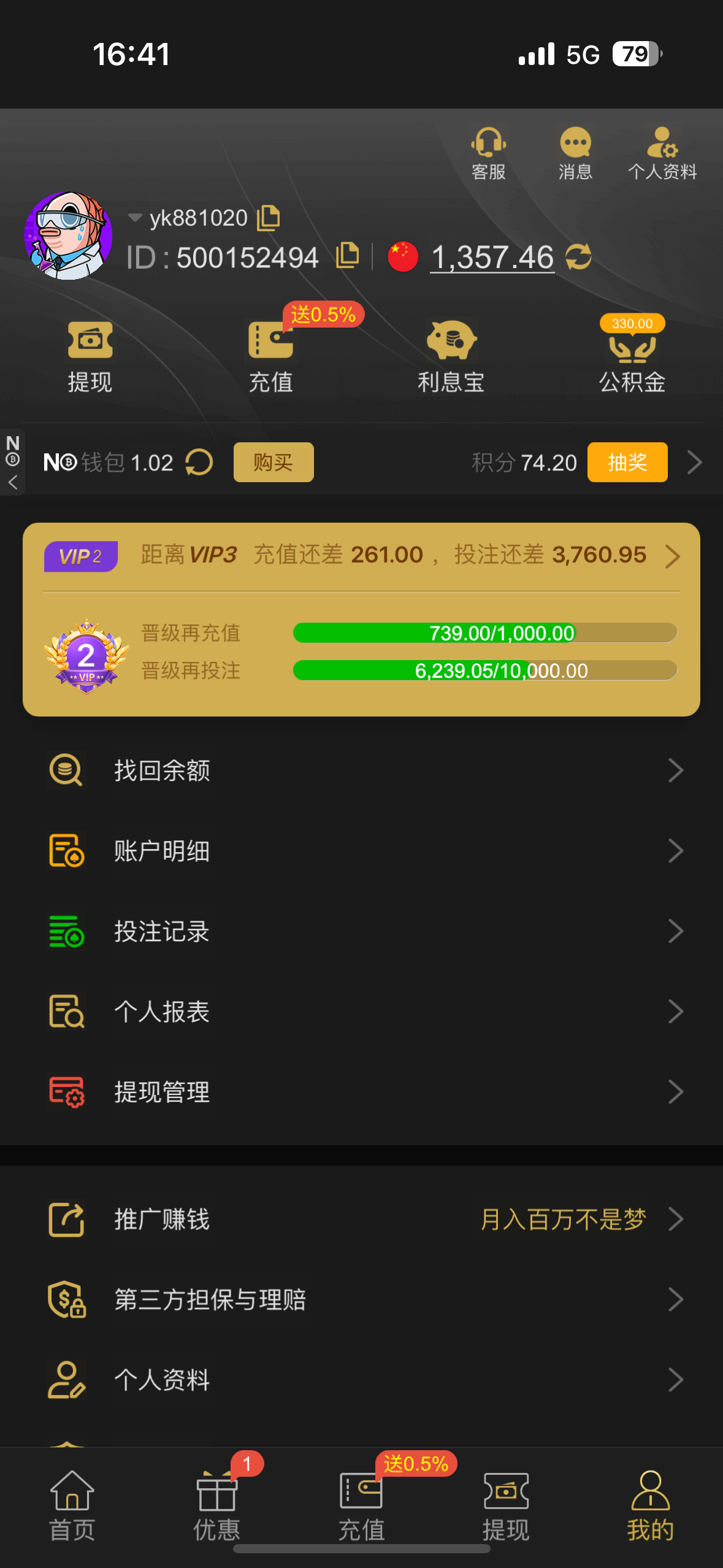The image size is (723, 1568).
Task: Open 提现管理 withdrawal management
Action: tap(361, 1092)
